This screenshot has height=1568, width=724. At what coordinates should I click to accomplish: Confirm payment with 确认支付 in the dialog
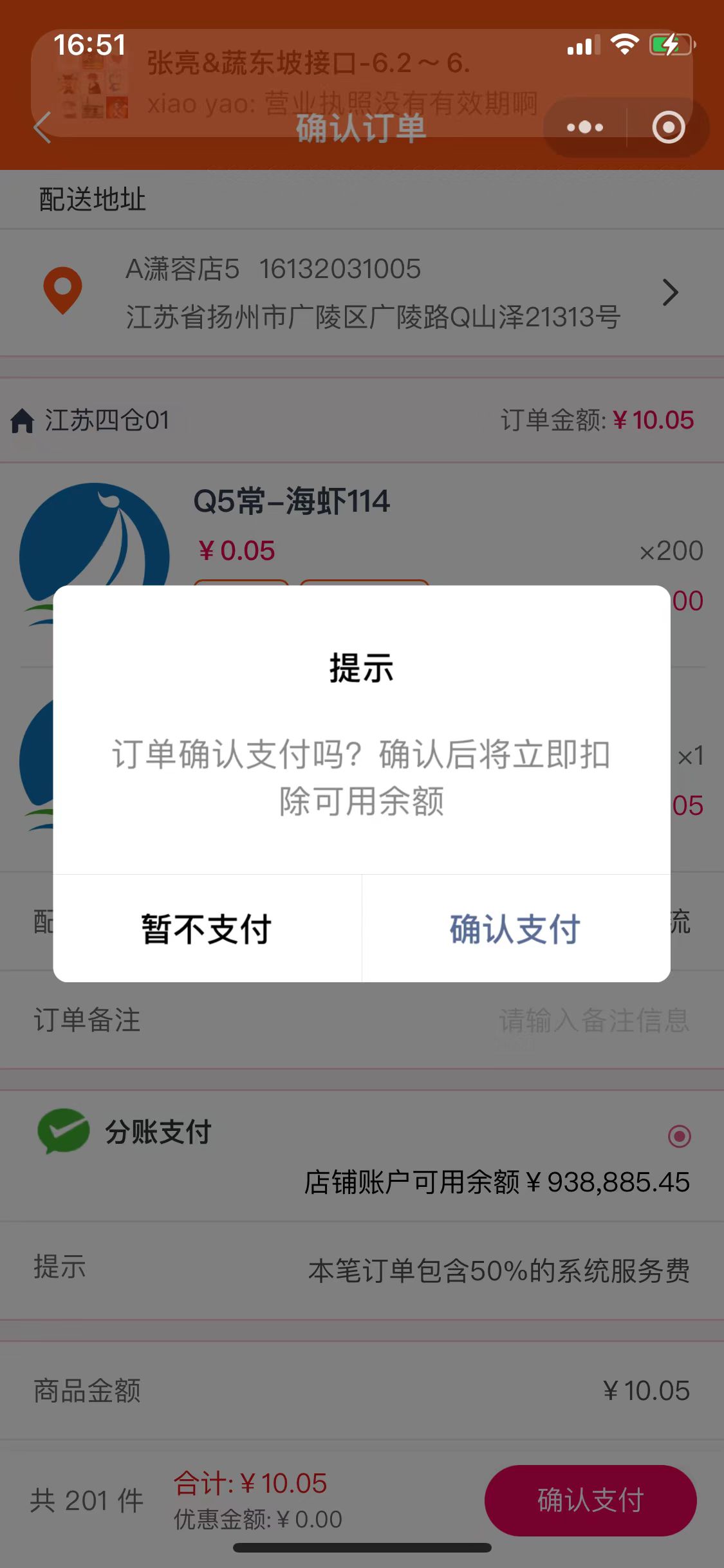[x=515, y=929]
